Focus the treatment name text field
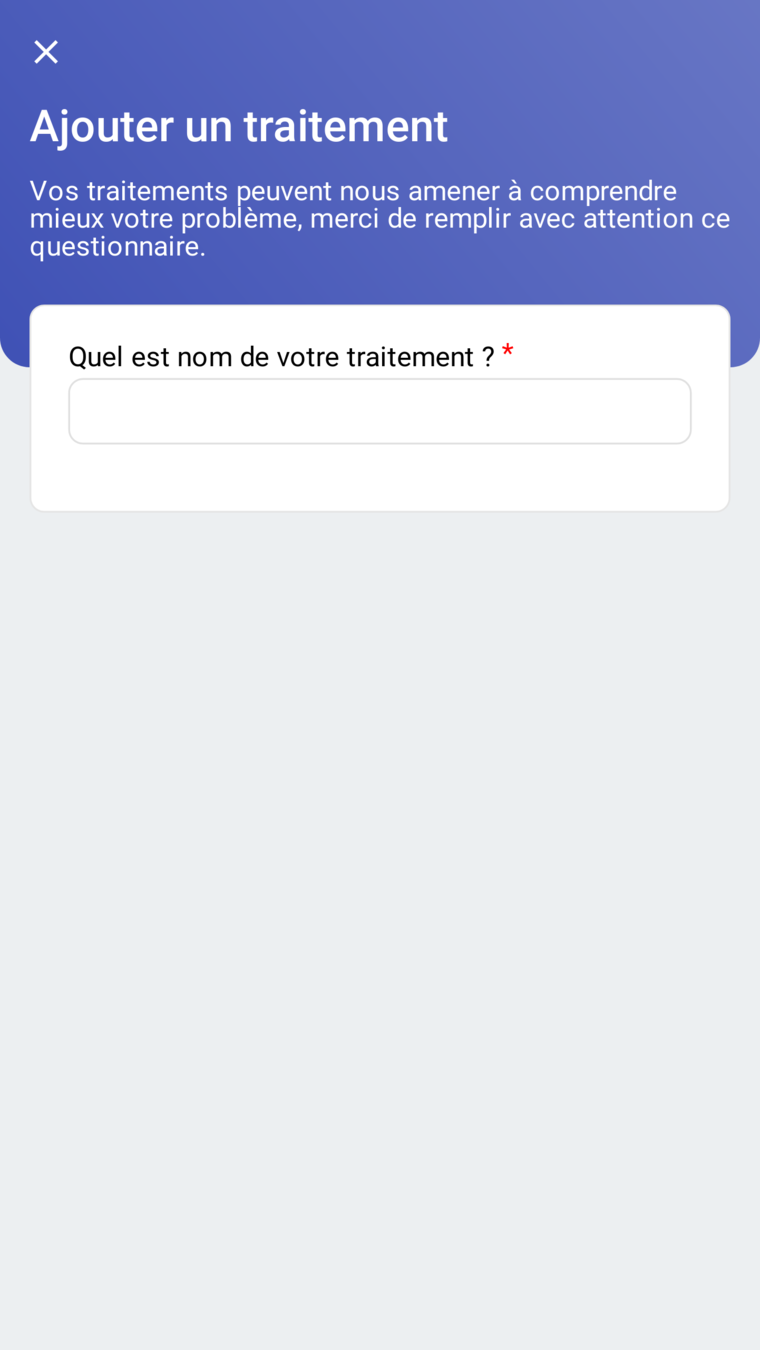Image resolution: width=760 pixels, height=1350 pixels. [379, 411]
